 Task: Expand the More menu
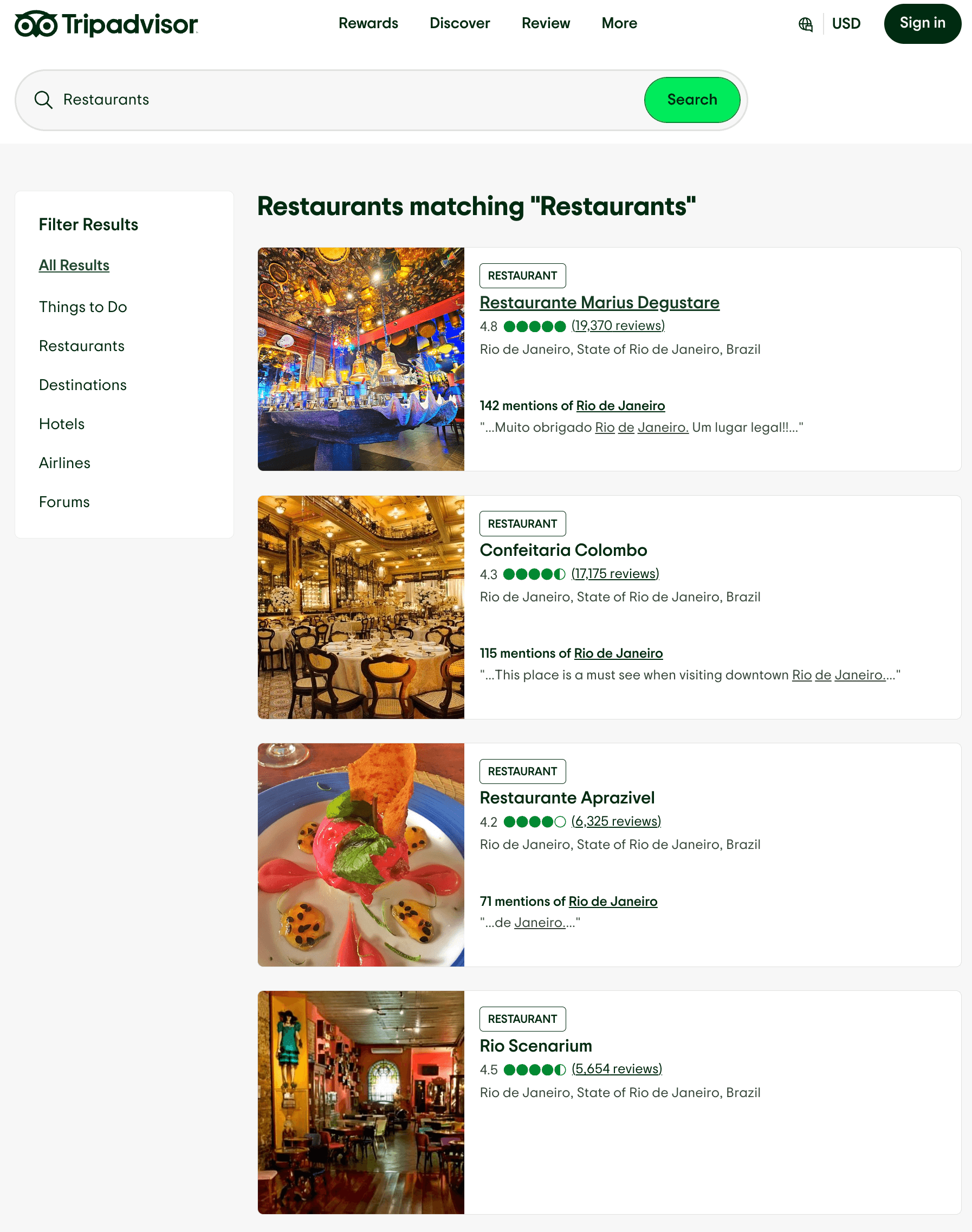(x=619, y=23)
